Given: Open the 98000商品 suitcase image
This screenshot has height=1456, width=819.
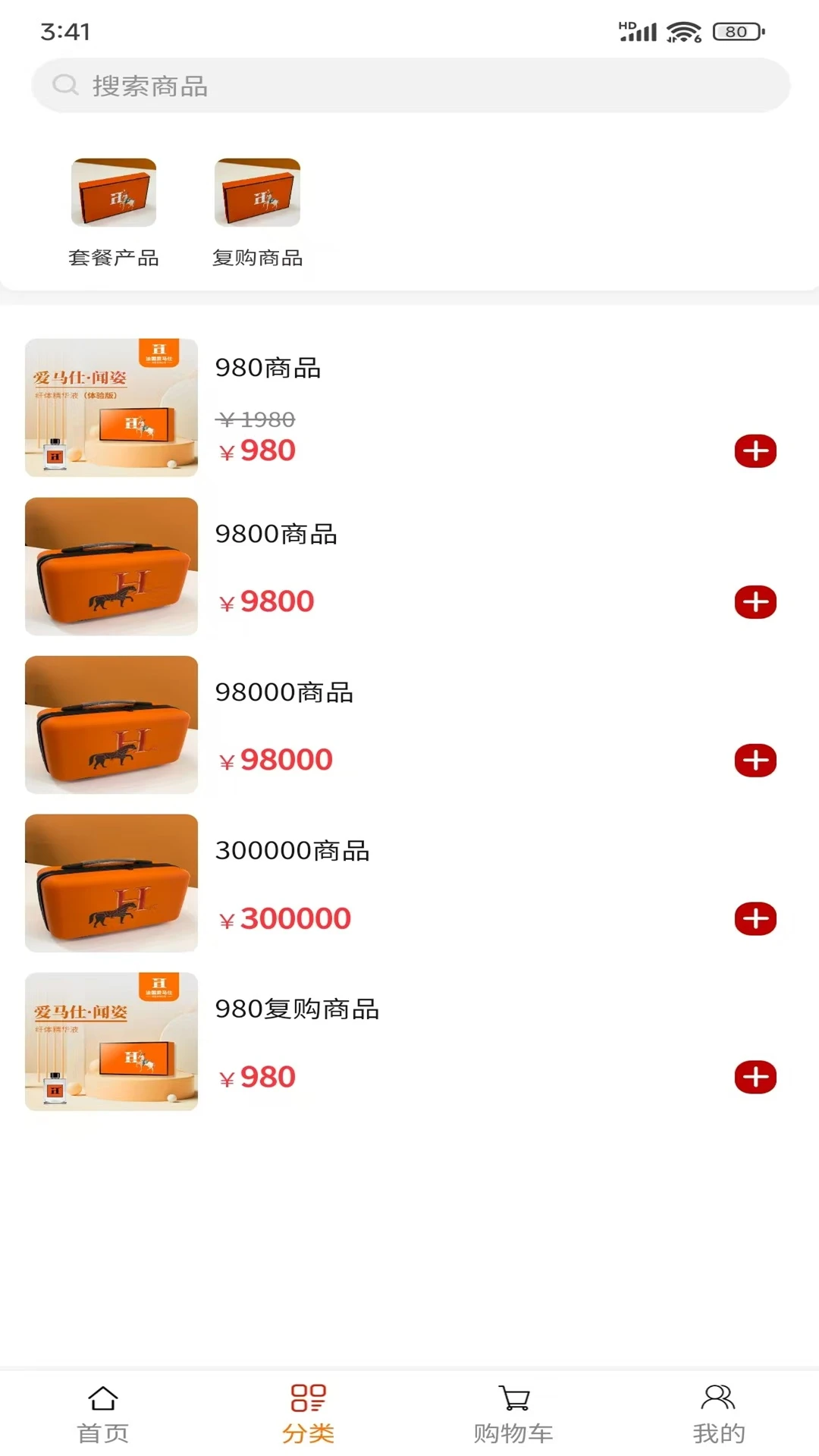Looking at the screenshot, I should [x=111, y=724].
